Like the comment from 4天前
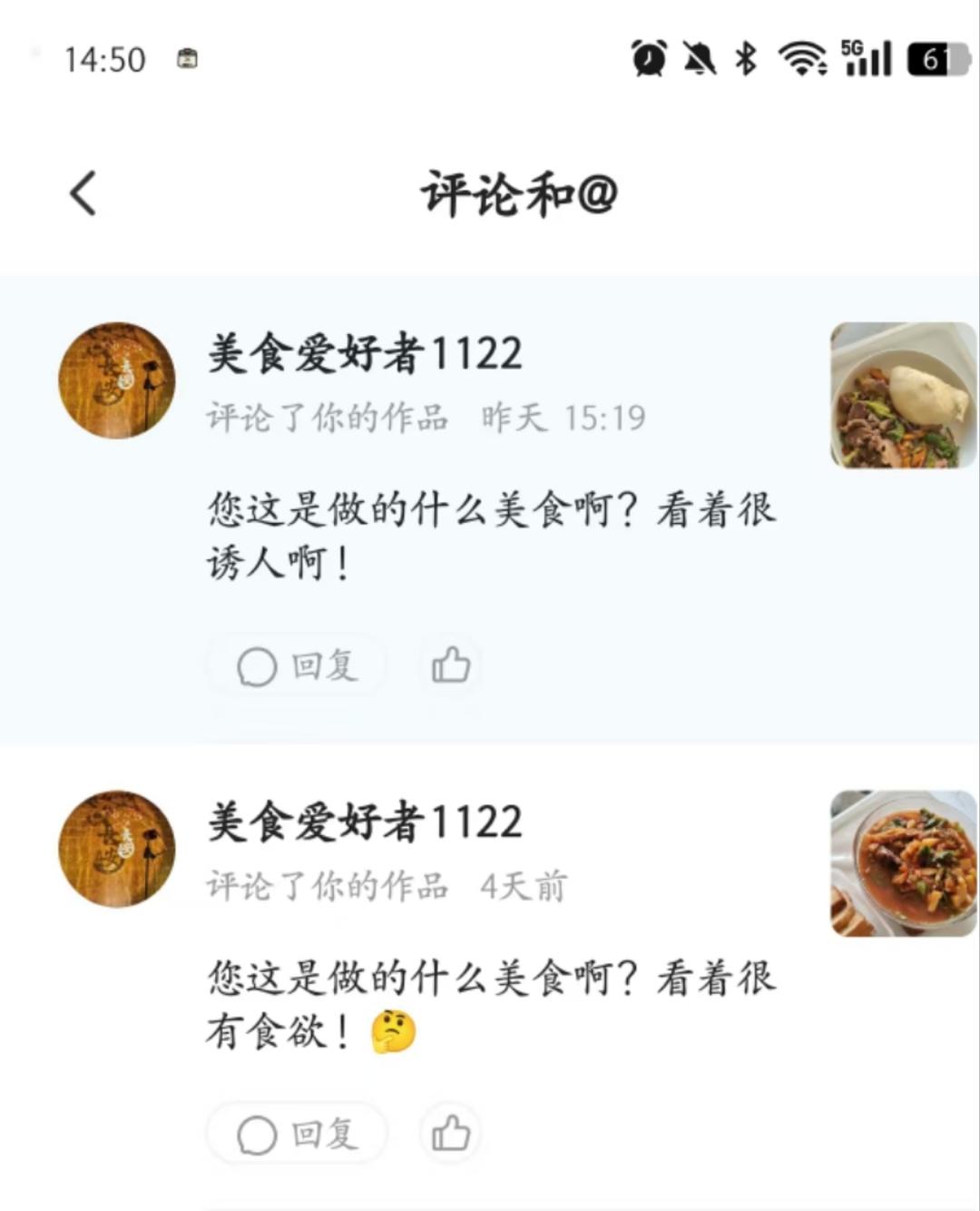 point(451,1134)
